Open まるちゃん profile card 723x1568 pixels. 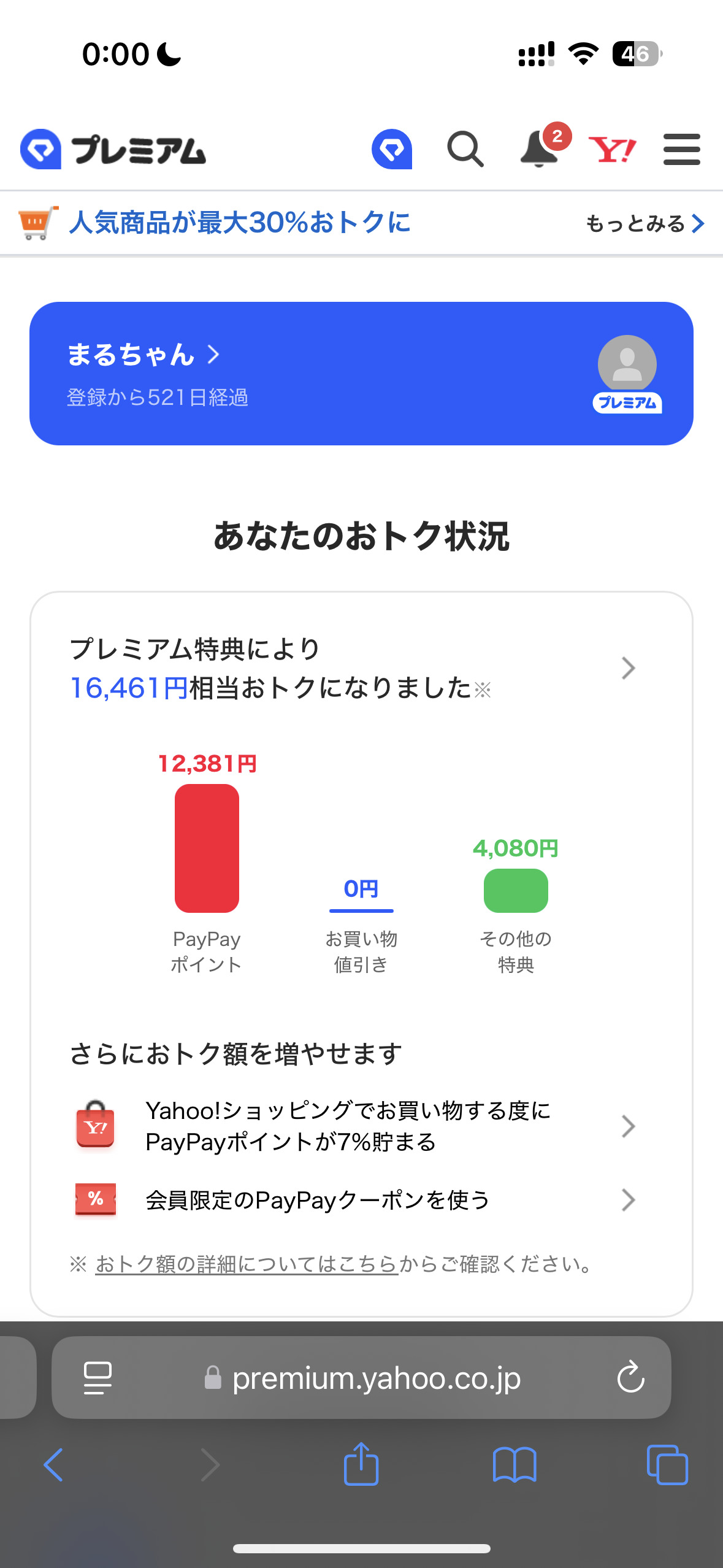pos(361,373)
